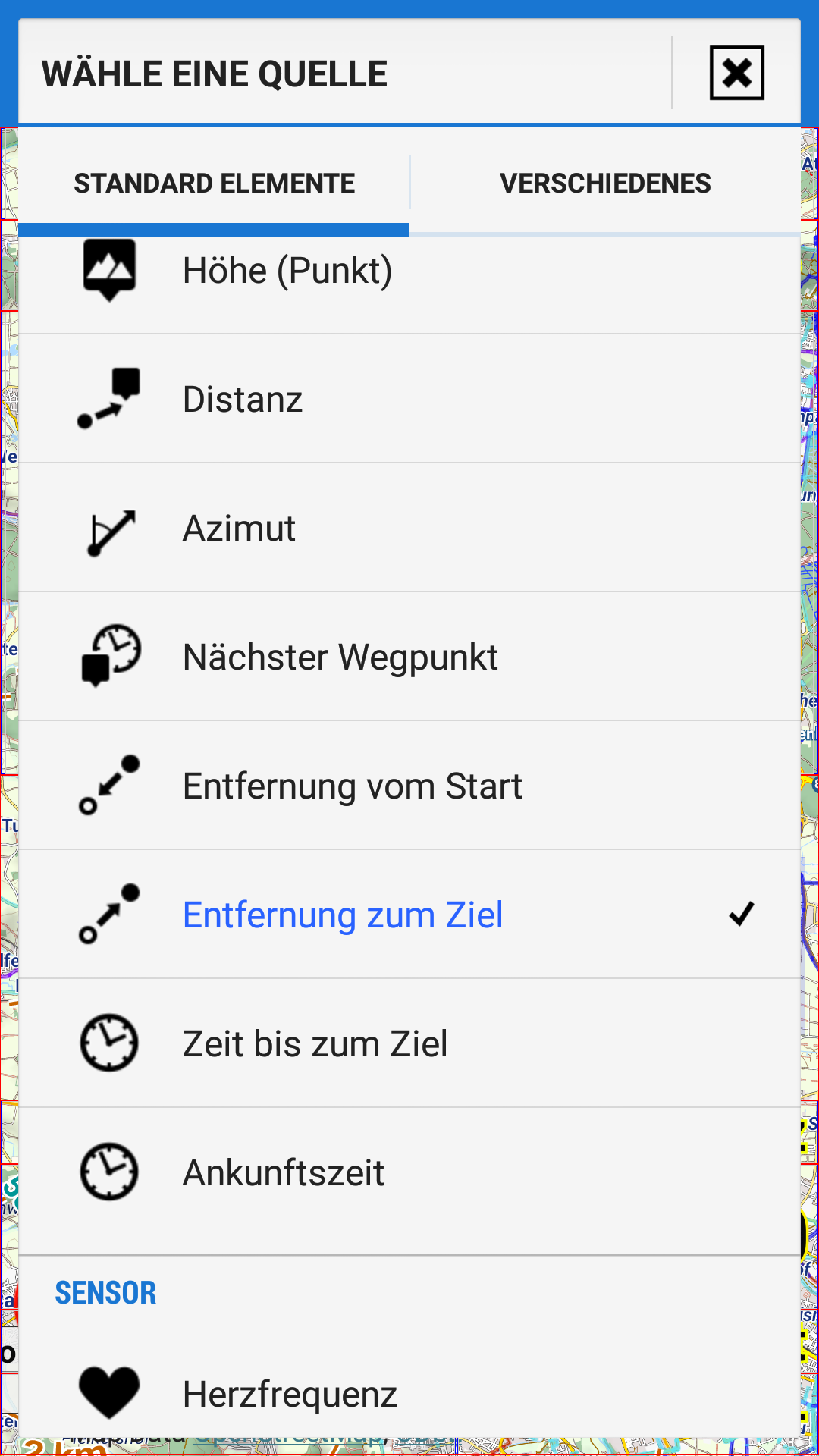Select the Distanz option
819x1456 pixels.
(x=409, y=399)
